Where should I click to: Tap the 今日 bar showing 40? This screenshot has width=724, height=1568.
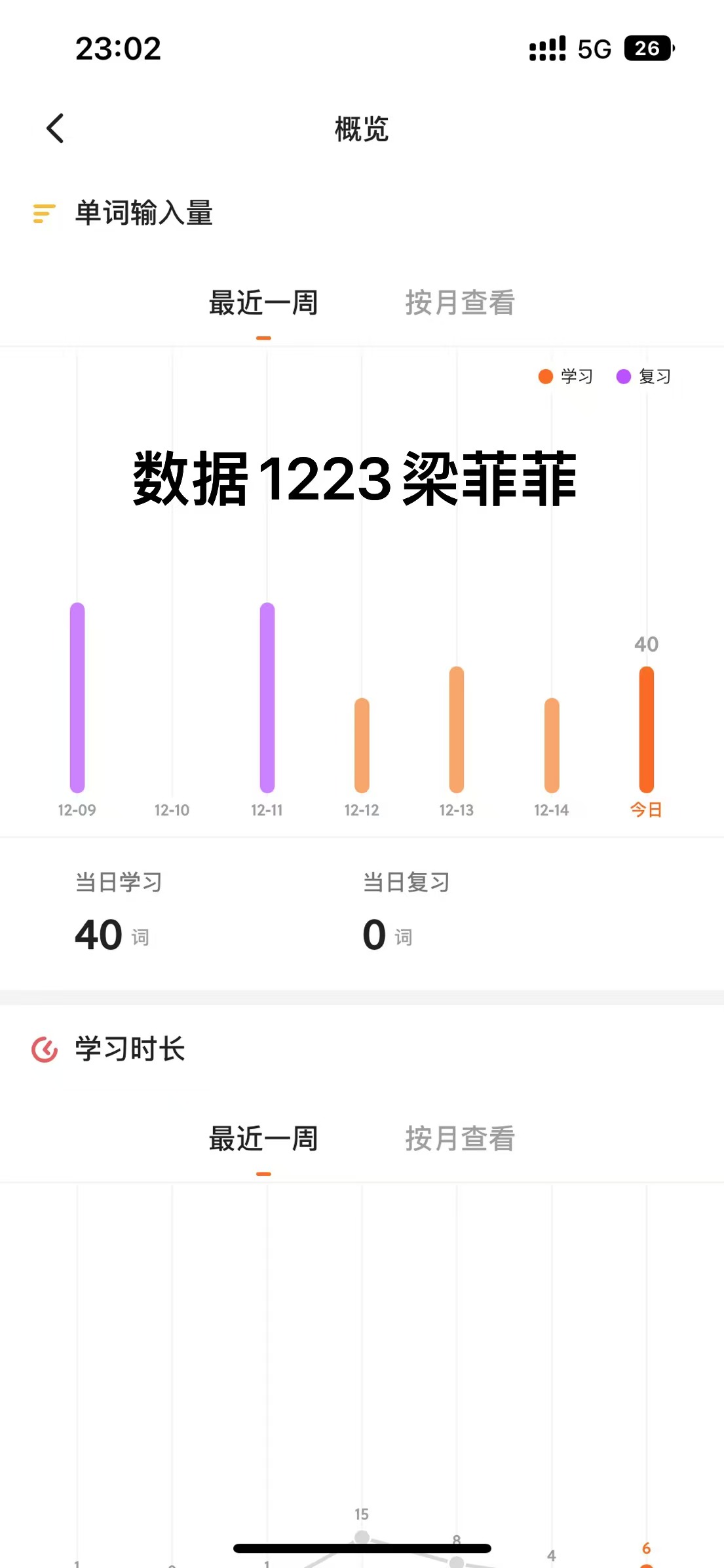coord(647,730)
